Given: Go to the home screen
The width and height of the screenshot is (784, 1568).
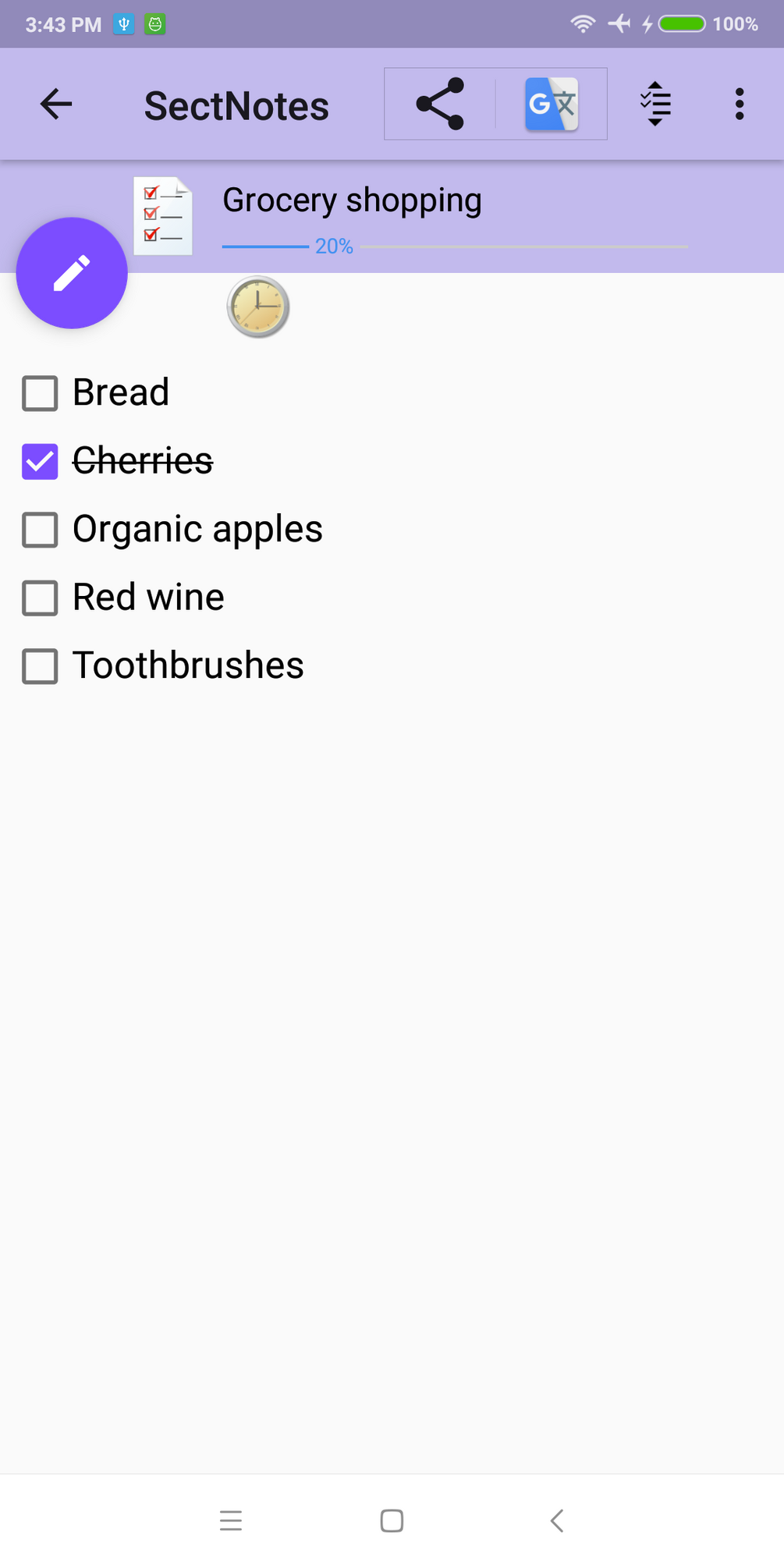Looking at the screenshot, I should 392,1520.
